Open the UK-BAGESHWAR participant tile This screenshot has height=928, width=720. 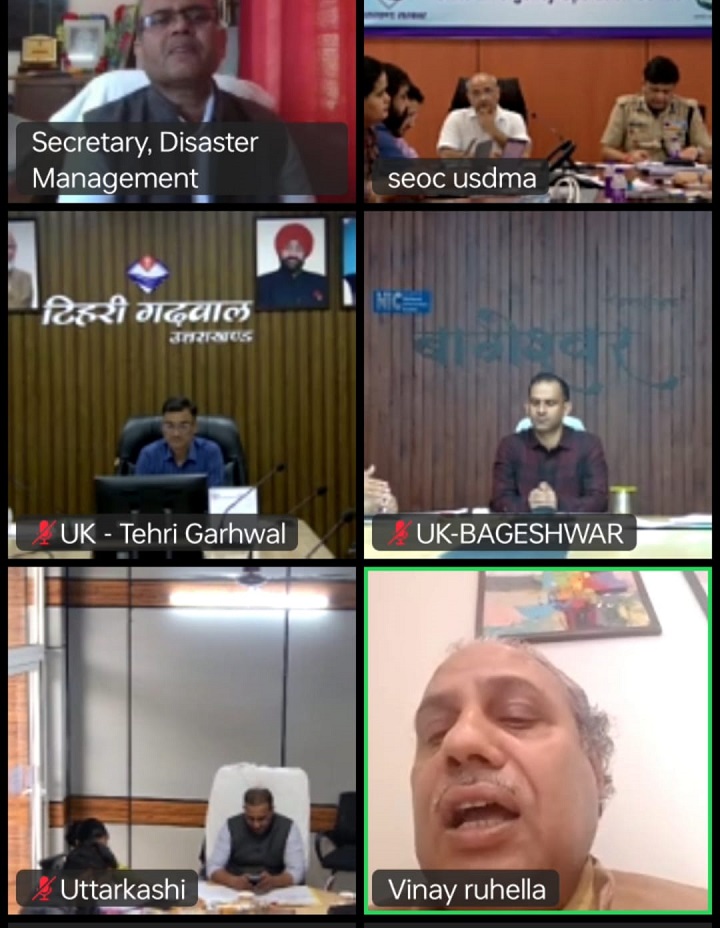538,384
